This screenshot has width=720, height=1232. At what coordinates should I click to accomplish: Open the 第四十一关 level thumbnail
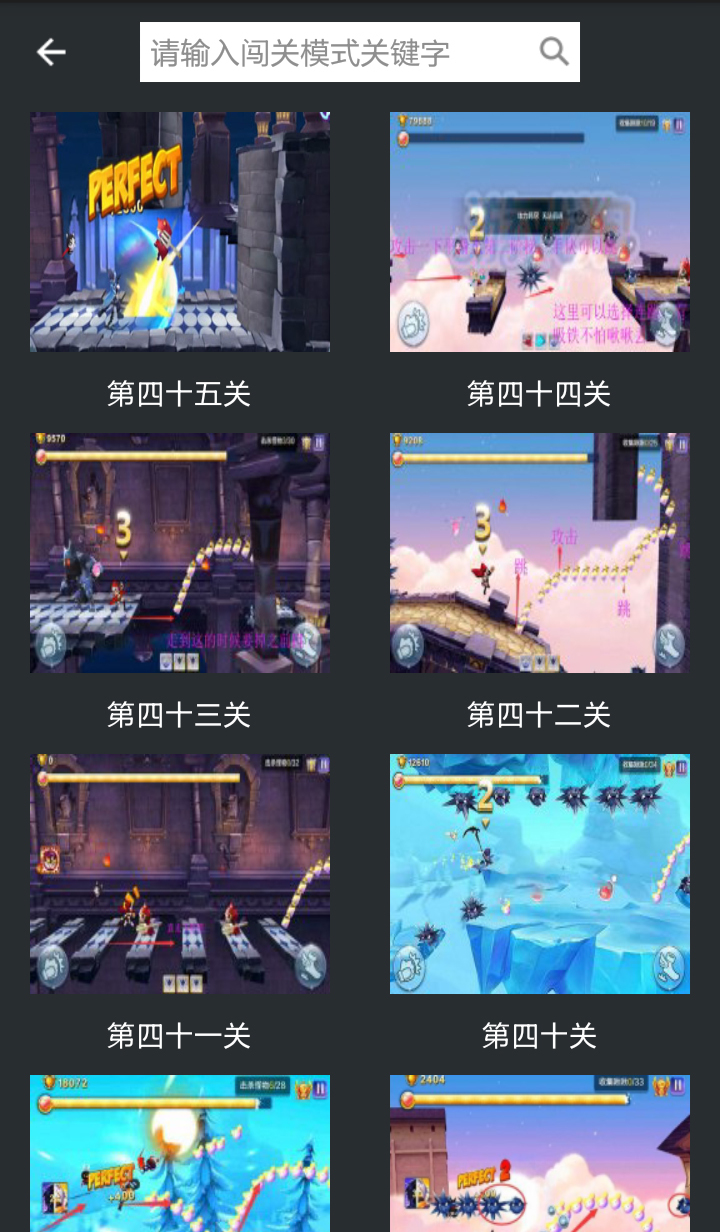coord(179,872)
